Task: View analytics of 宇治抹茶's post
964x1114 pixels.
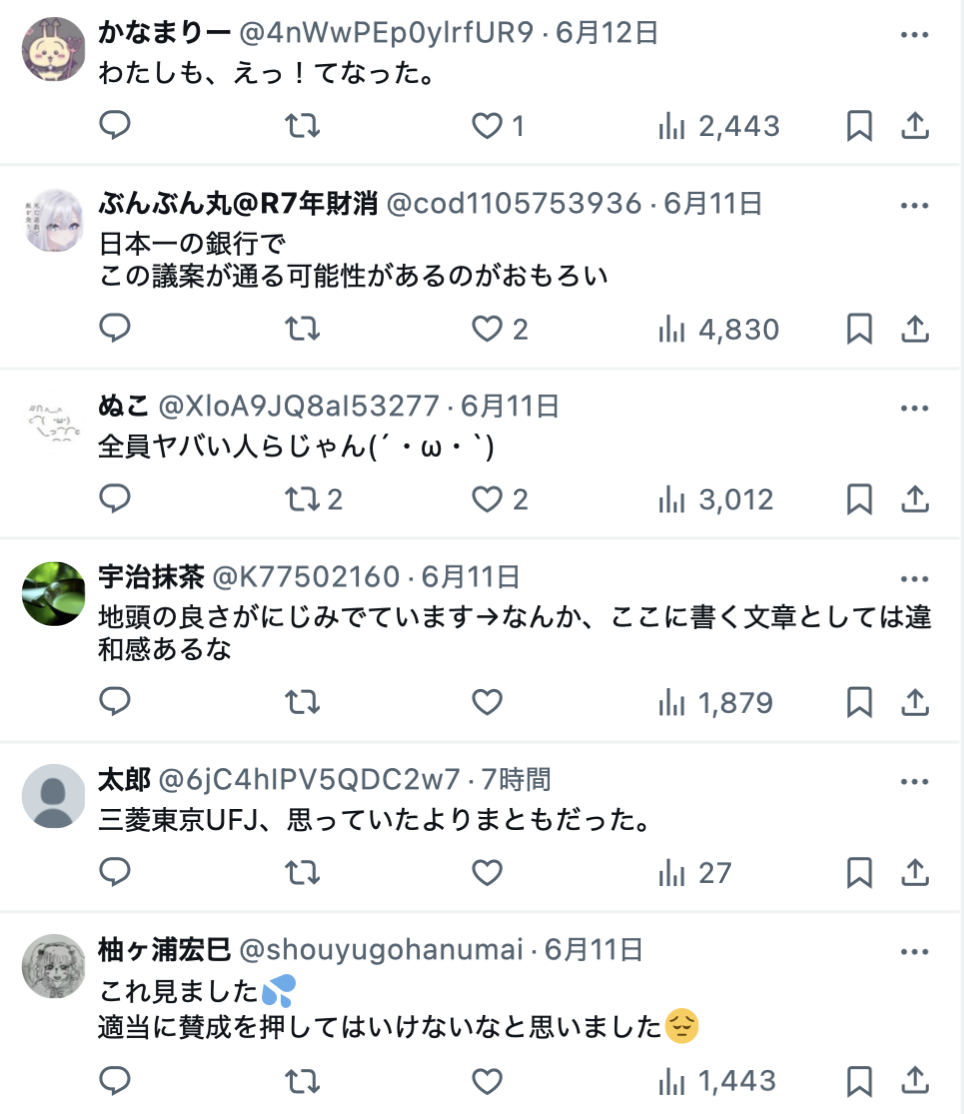Action: click(x=715, y=703)
